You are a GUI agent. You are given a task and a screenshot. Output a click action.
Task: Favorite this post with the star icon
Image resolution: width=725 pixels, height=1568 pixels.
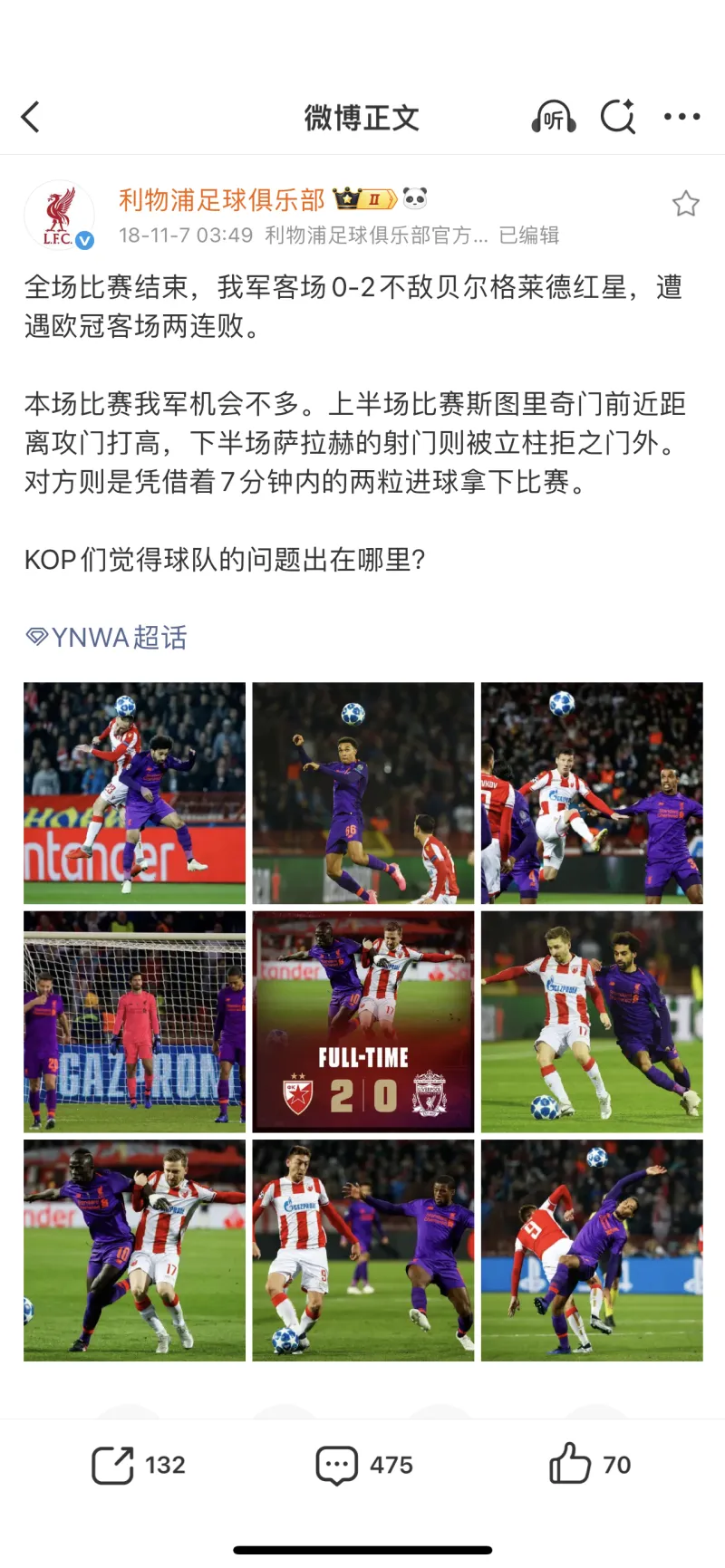coord(685,204)
